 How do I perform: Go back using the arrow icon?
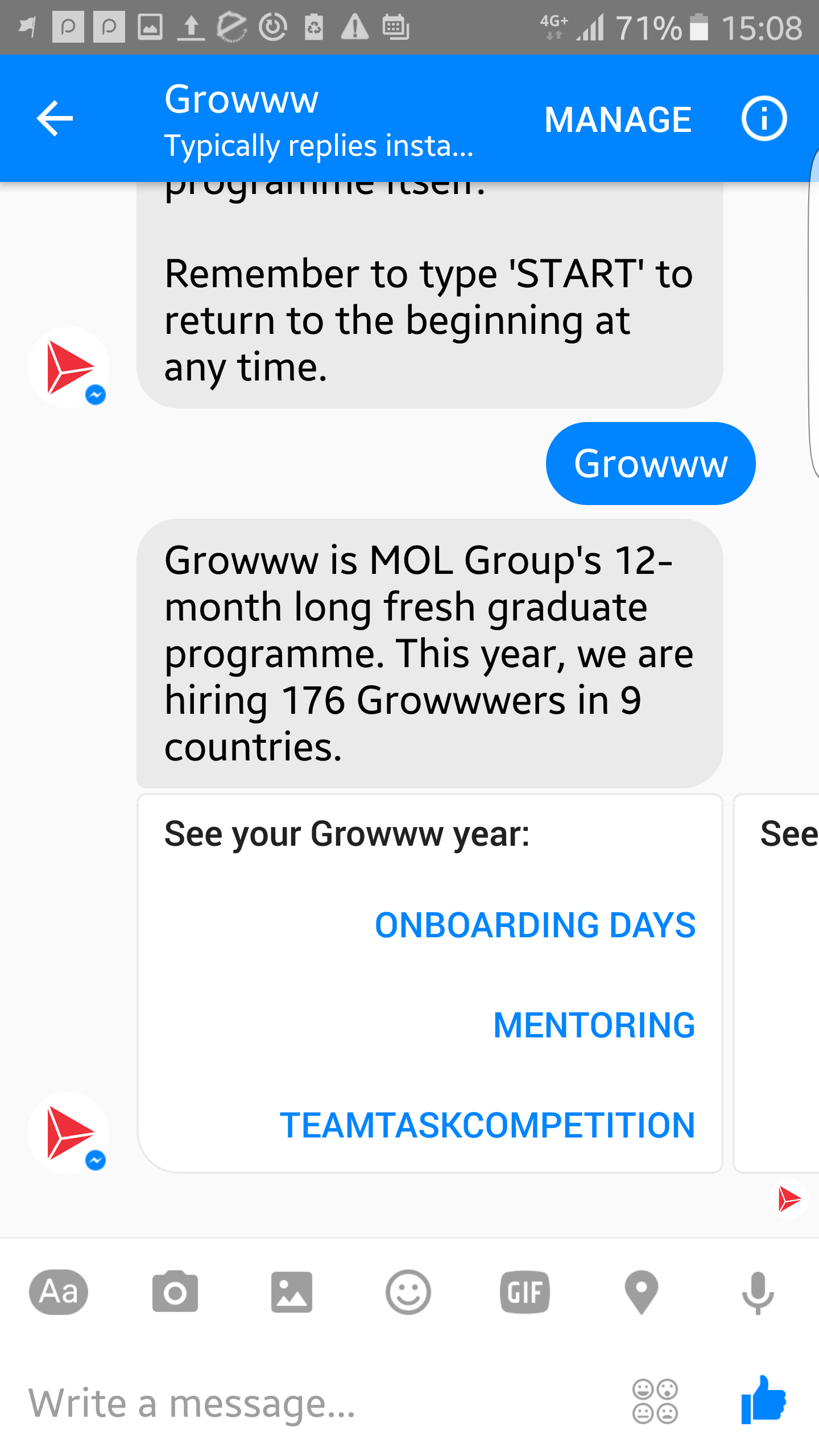55,118
